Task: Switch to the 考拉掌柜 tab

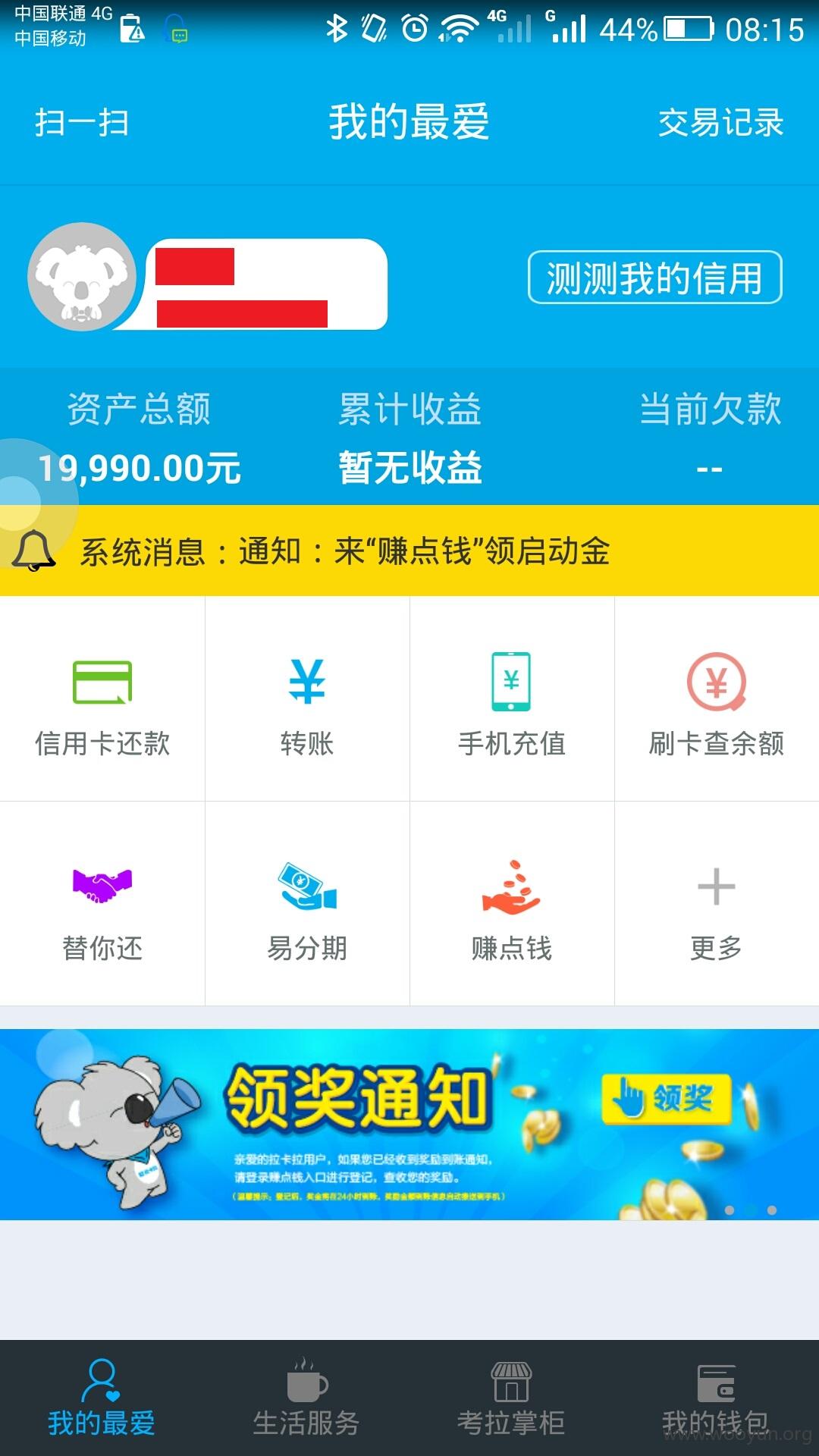Action: (511, 1398)
